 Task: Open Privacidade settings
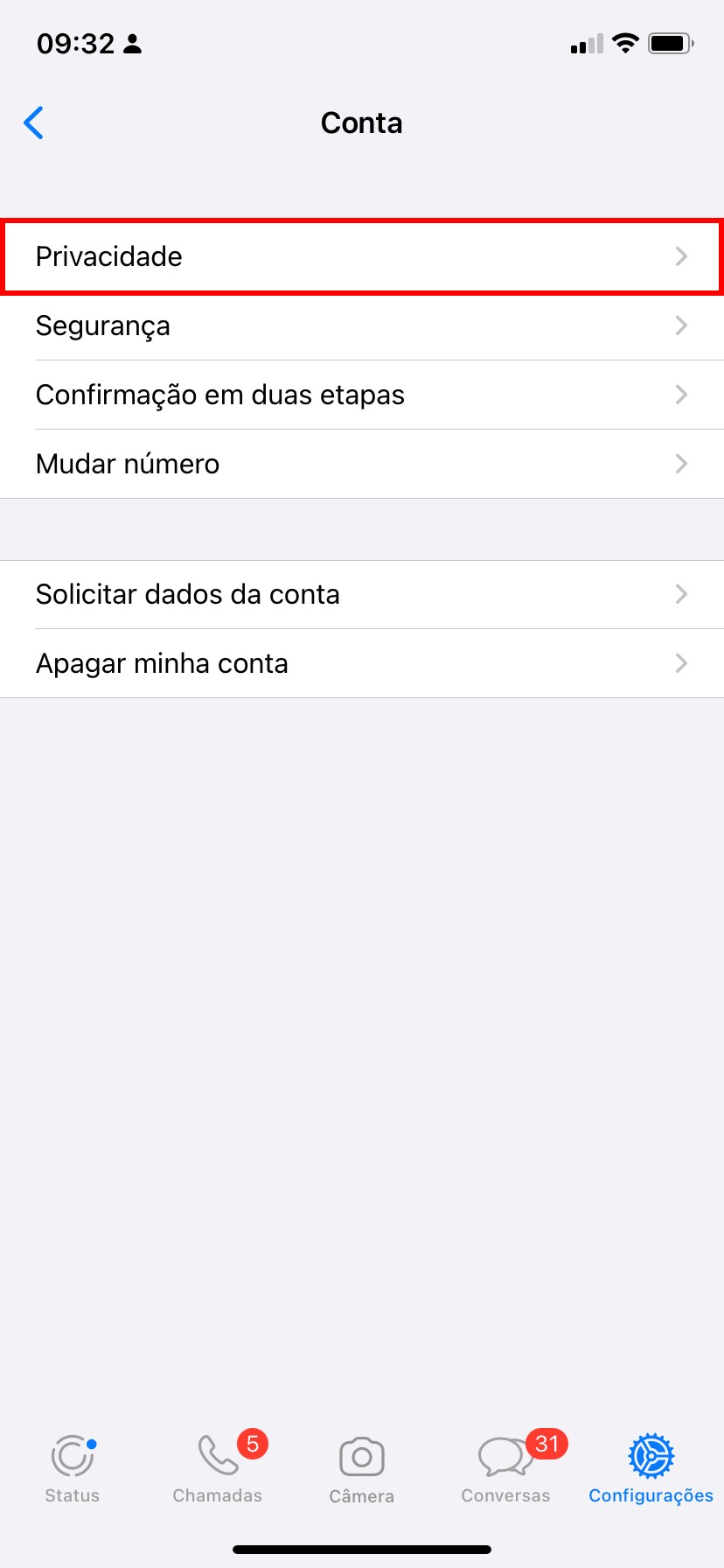click(361, 256)
